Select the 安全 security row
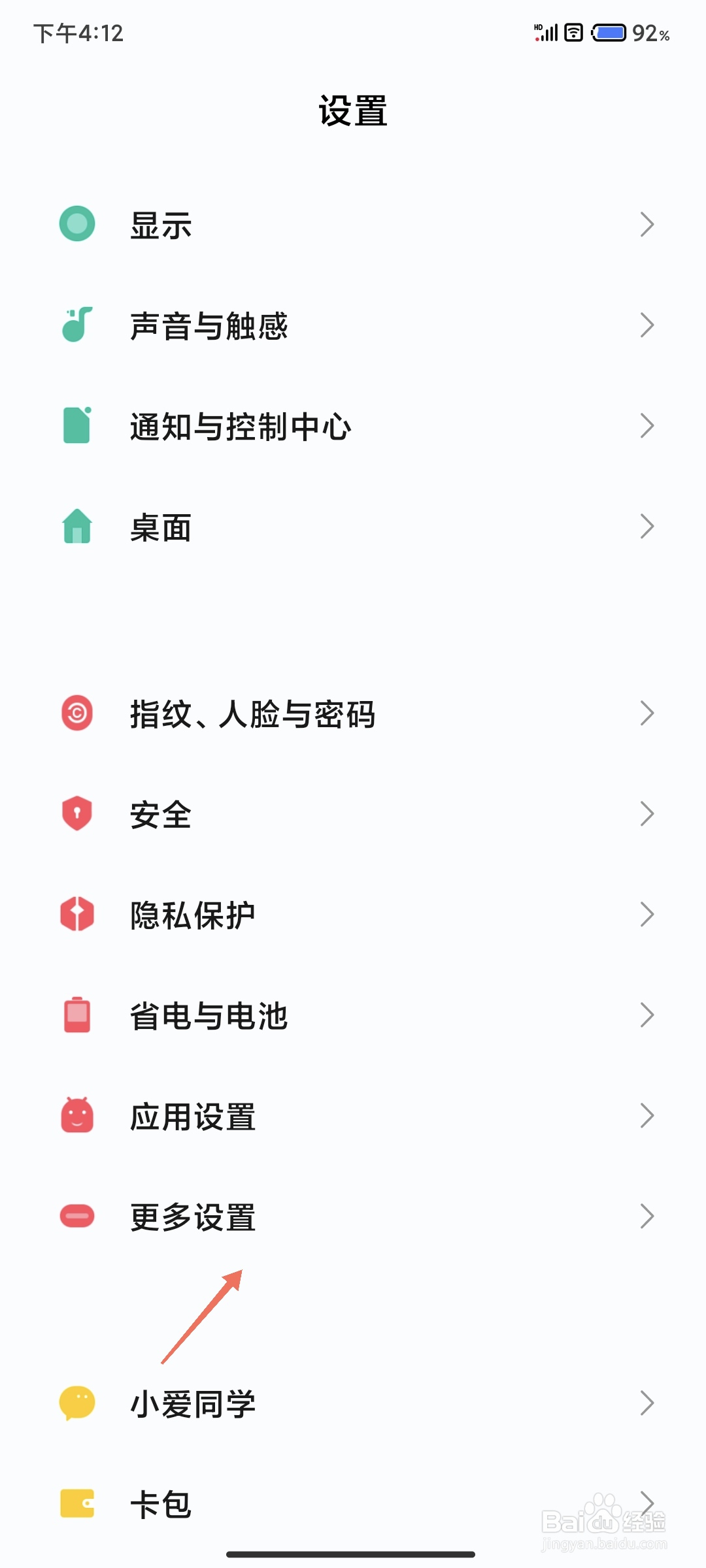The image size is (706, 1568). [x=353, y=814]
